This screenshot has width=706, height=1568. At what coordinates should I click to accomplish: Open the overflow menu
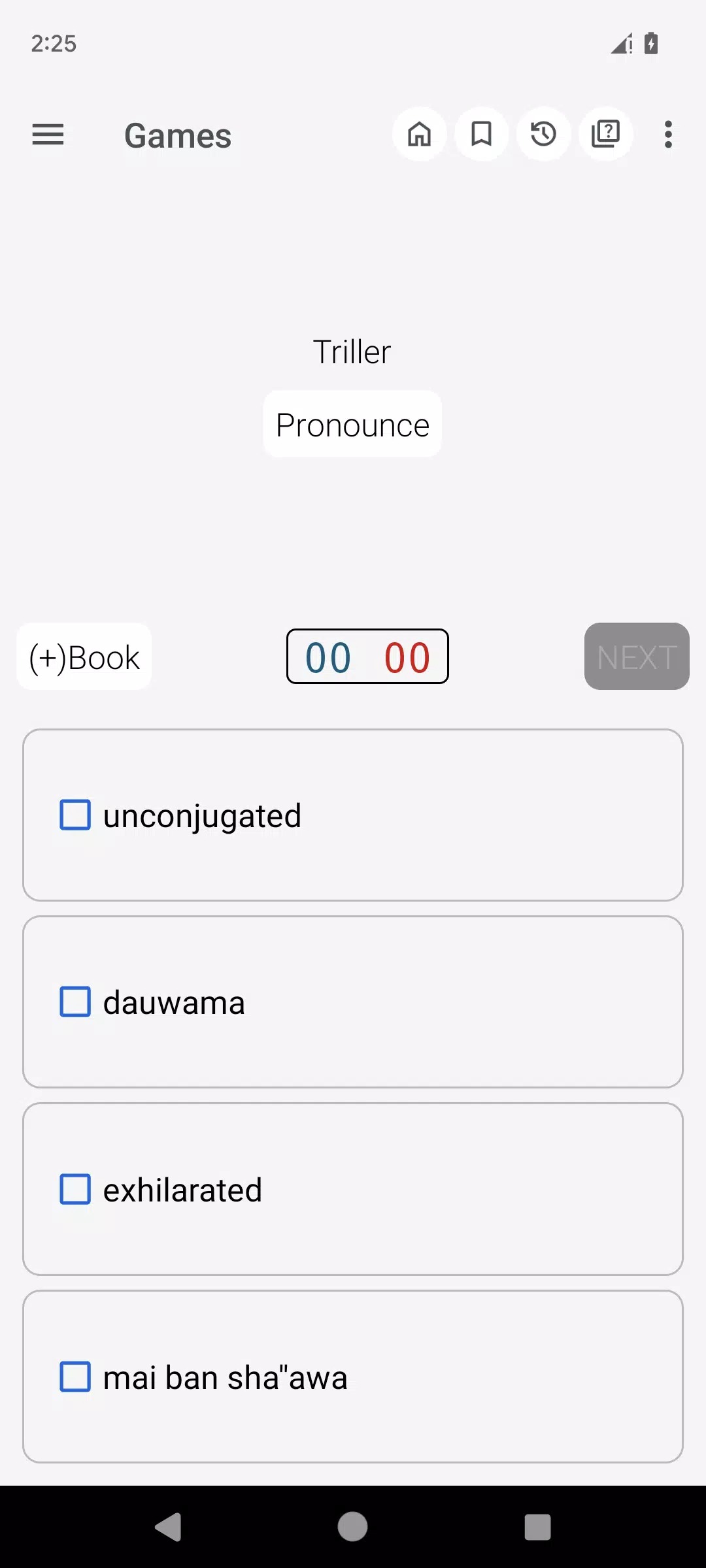[667, 135]
